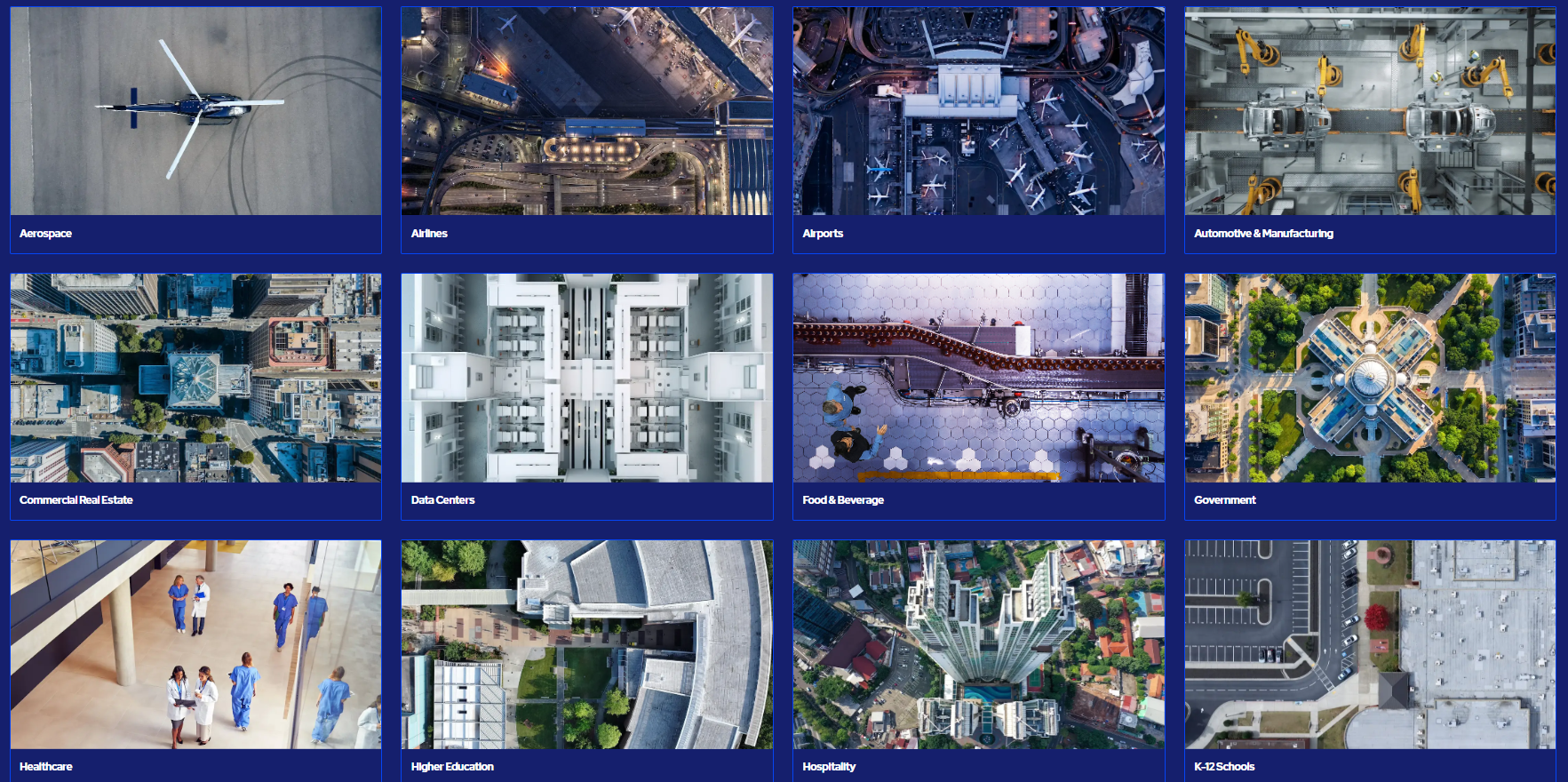The image size is (1568, 782).
Task: View Automotive & Manufacturing card
Action: click(x=1370, y=129)
